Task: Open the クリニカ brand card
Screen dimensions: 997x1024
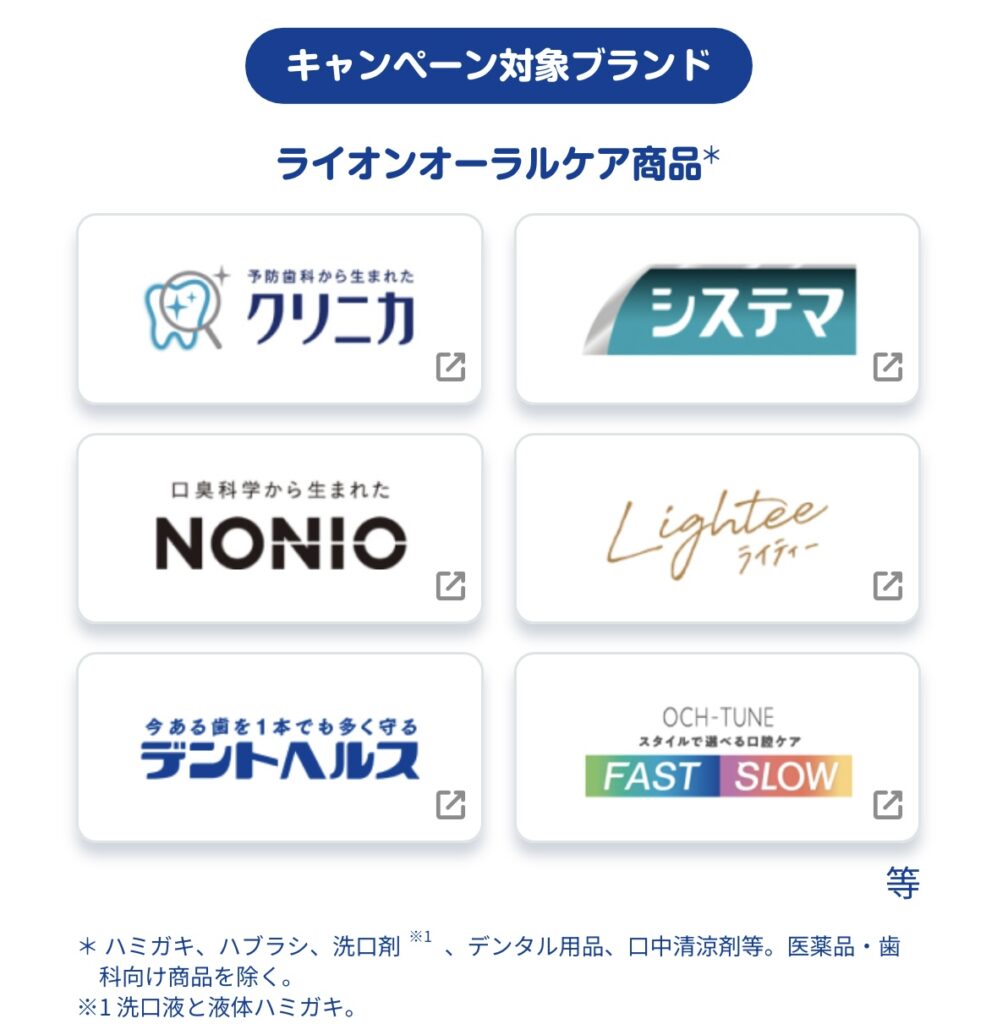Action: [x=280, y=308]
